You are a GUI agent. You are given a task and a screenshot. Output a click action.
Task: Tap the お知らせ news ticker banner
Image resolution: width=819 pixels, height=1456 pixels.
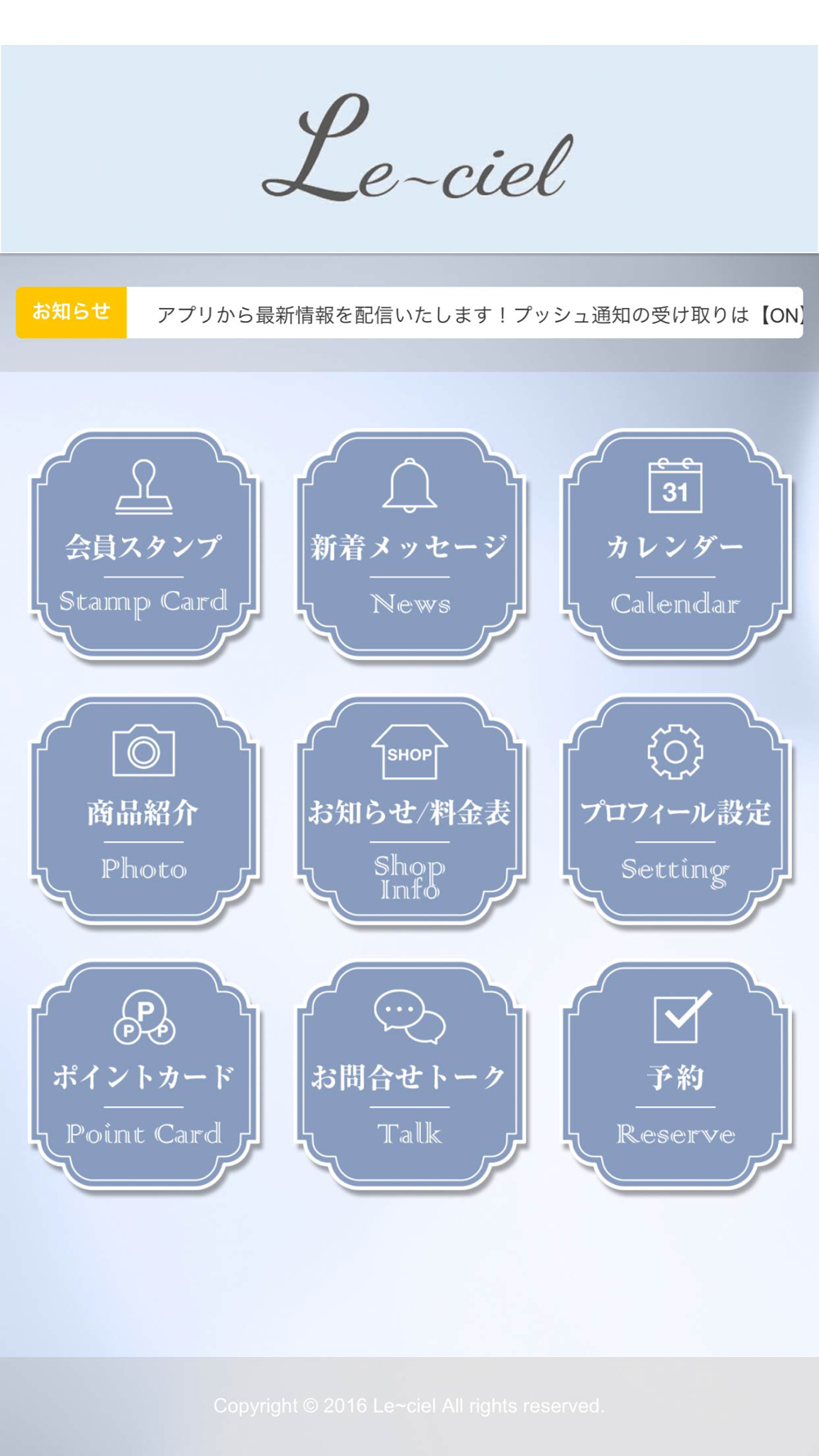point(409,312)
